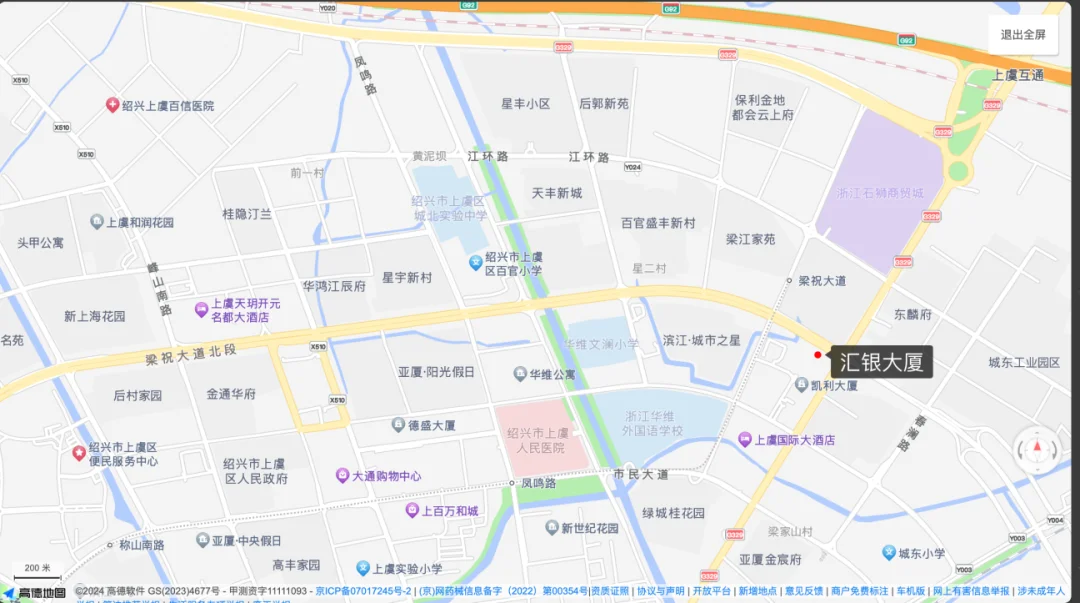Tap the 绍兴上虞百信医院 hospital marker
The image size is (1080, 603).
pos(113,105)
